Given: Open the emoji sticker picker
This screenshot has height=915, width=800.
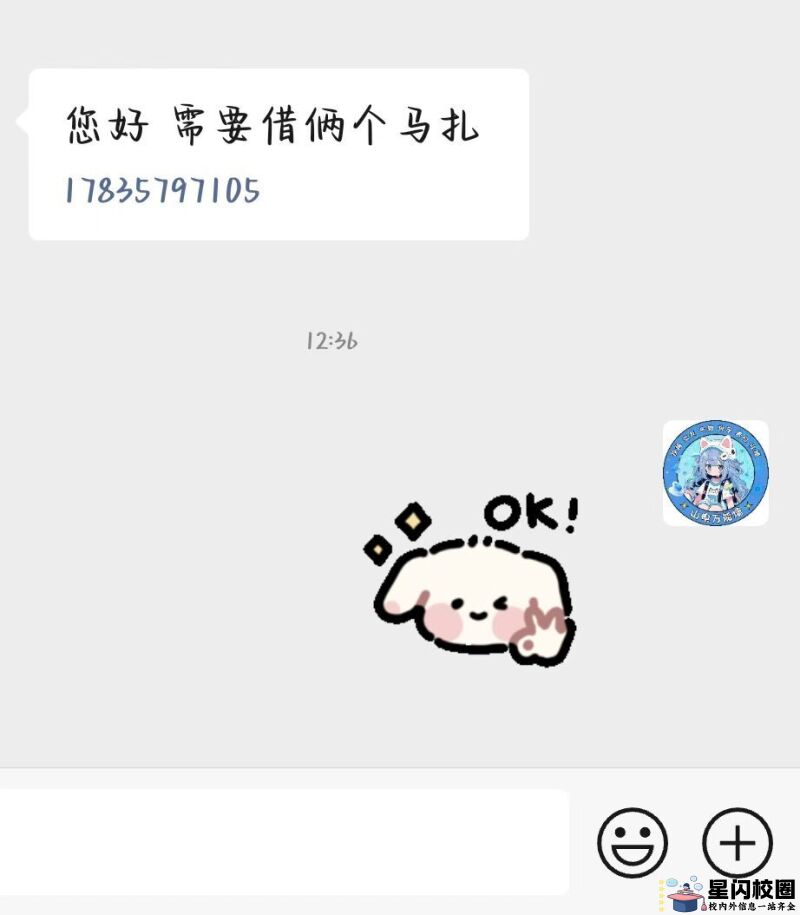Looking at the screenshot, I should pyautogui.click(x=632, y=841).
